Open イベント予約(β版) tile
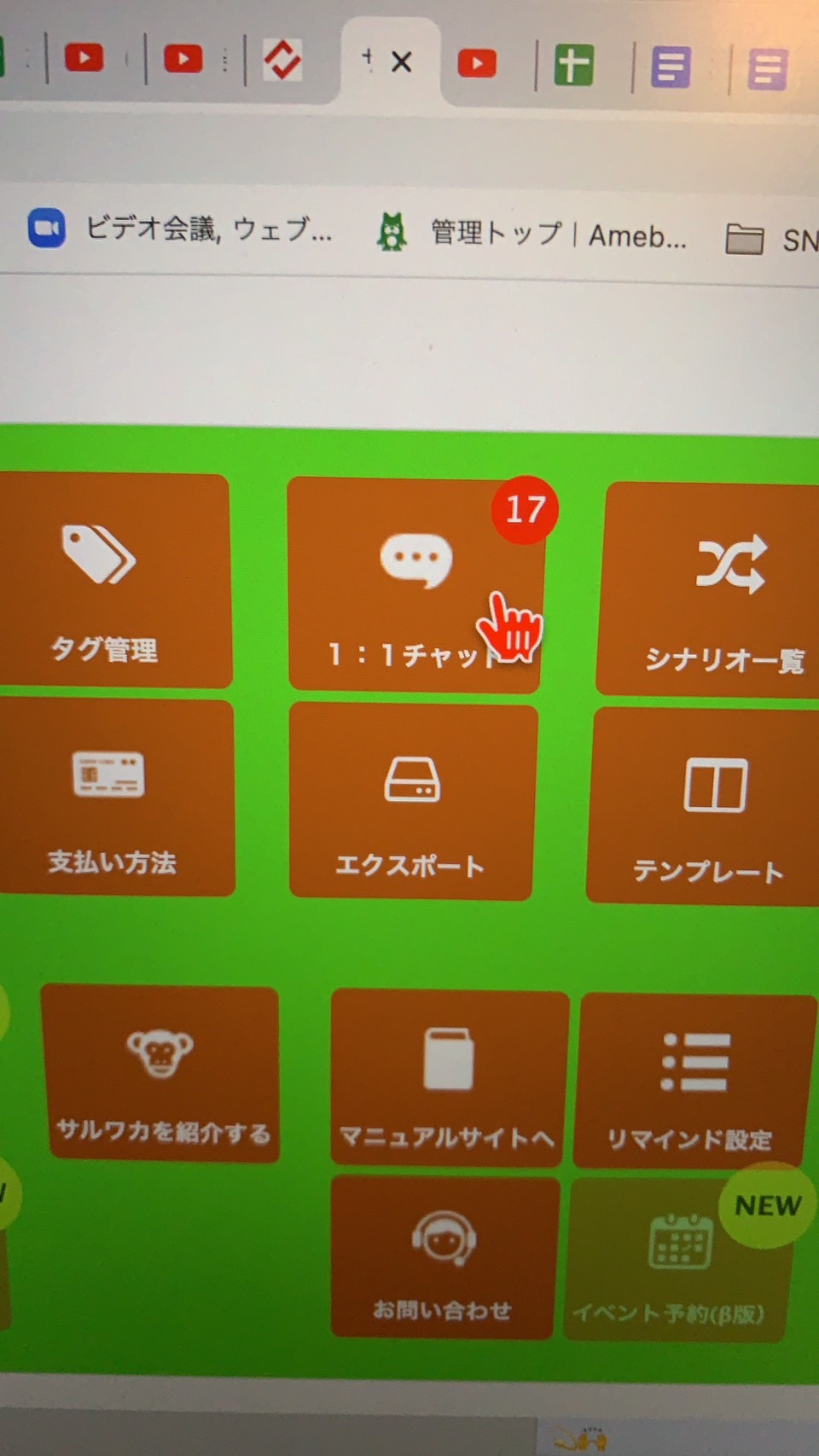 click(678, 1261)
